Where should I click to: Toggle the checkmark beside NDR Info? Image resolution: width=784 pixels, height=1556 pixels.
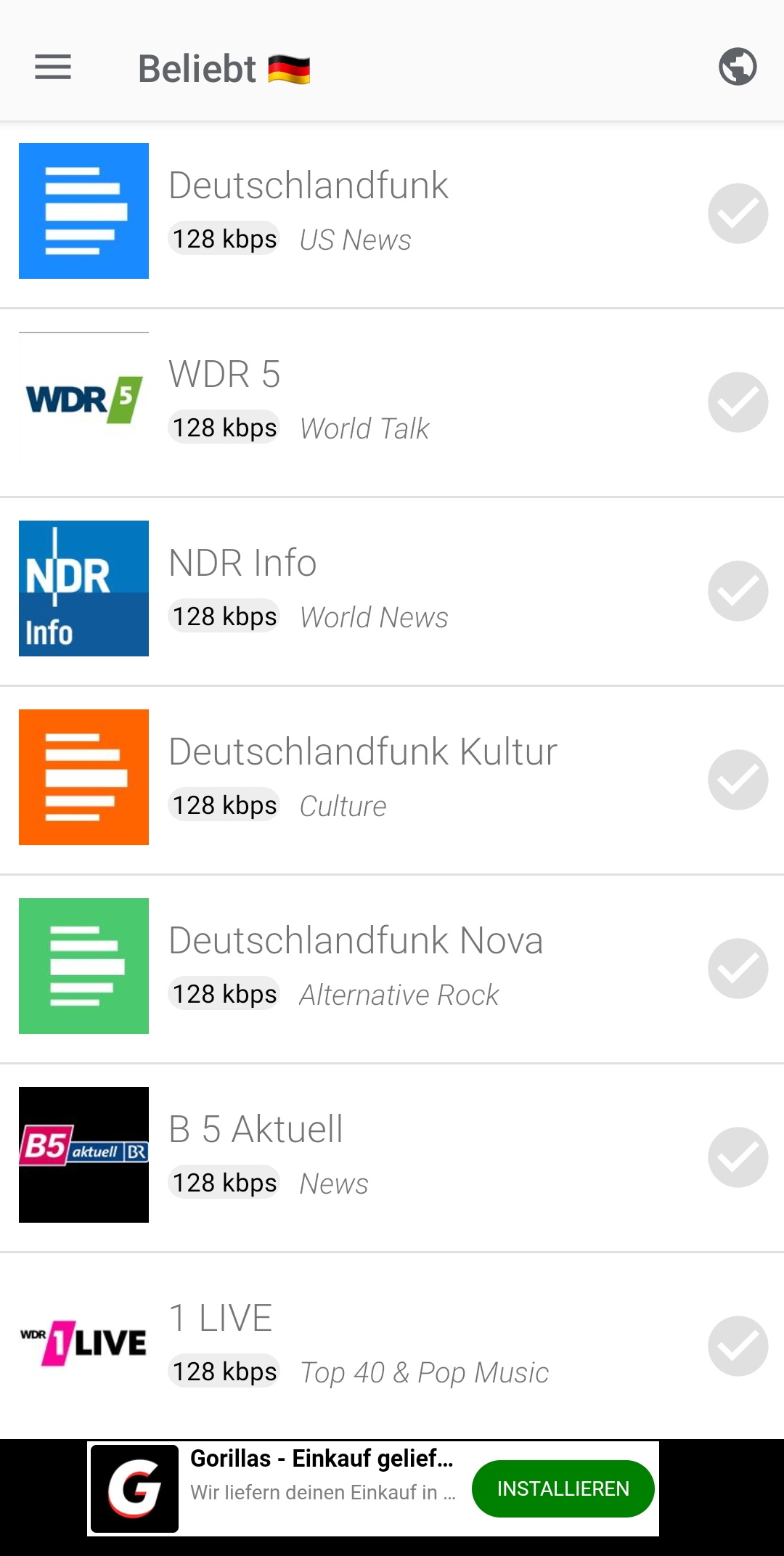[738, 591]
